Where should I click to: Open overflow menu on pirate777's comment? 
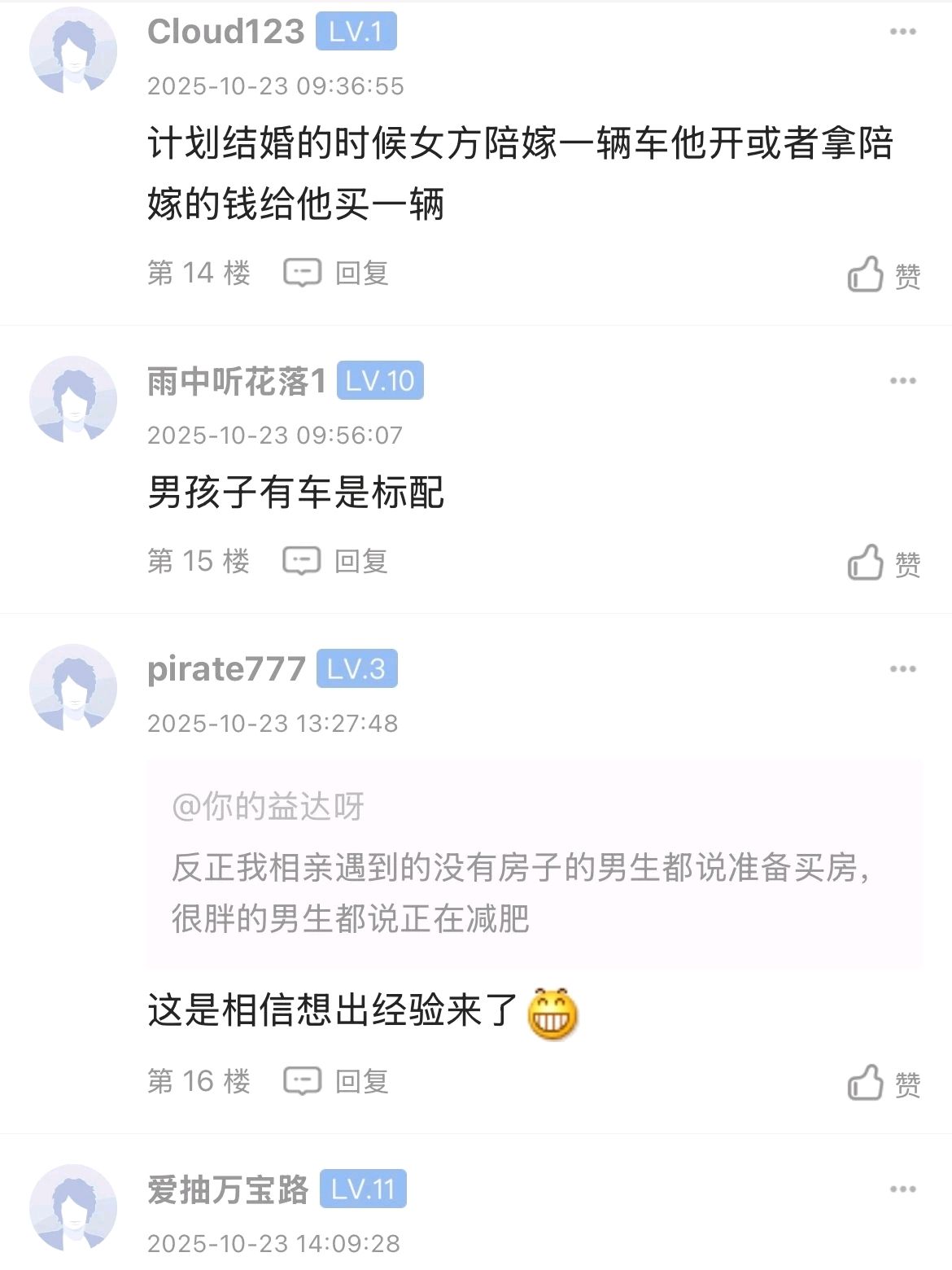pos(902,669)
